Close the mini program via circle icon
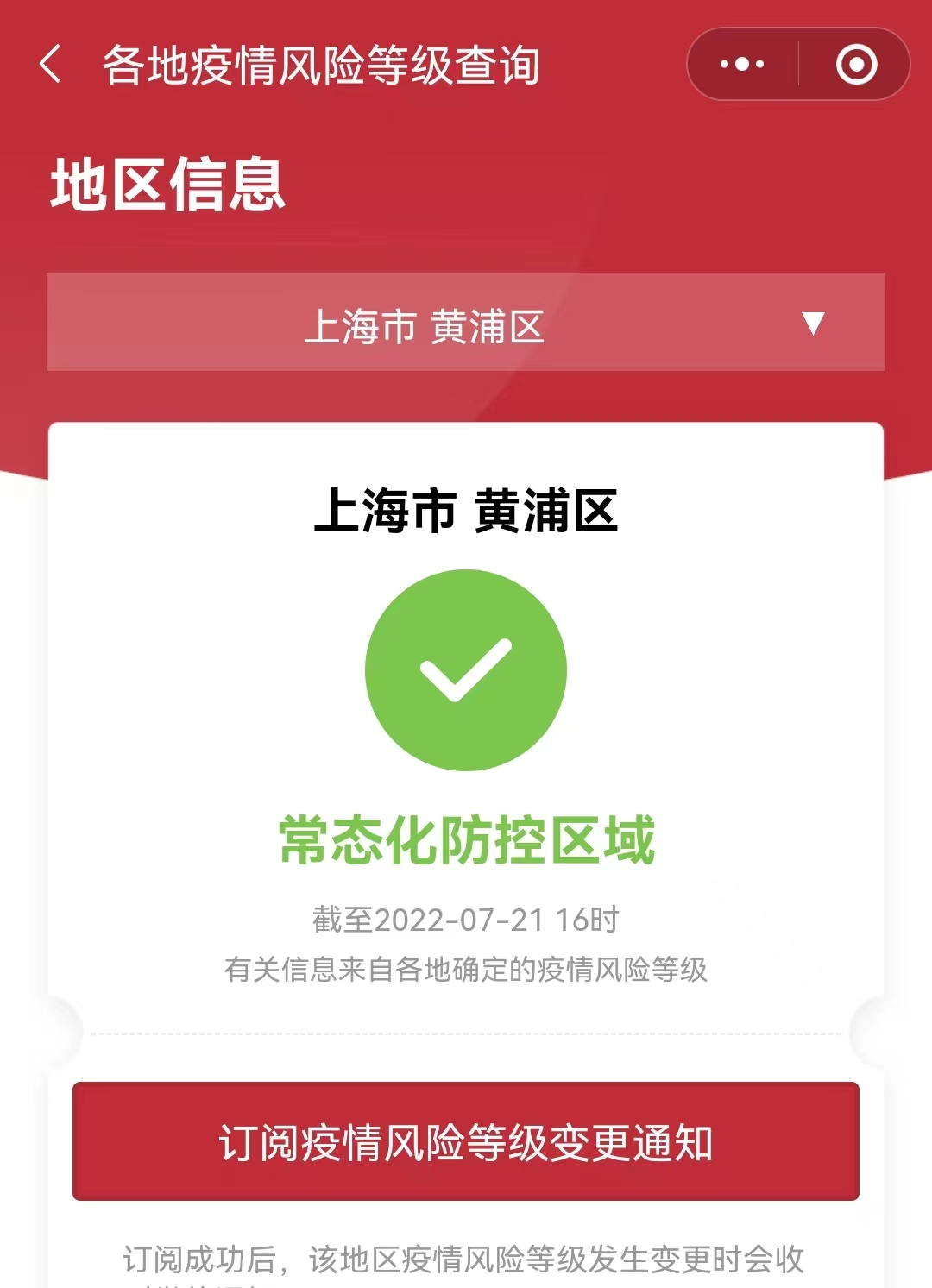Image resolution: width=932 pixels, height=1288 pixels. point(856,65)
